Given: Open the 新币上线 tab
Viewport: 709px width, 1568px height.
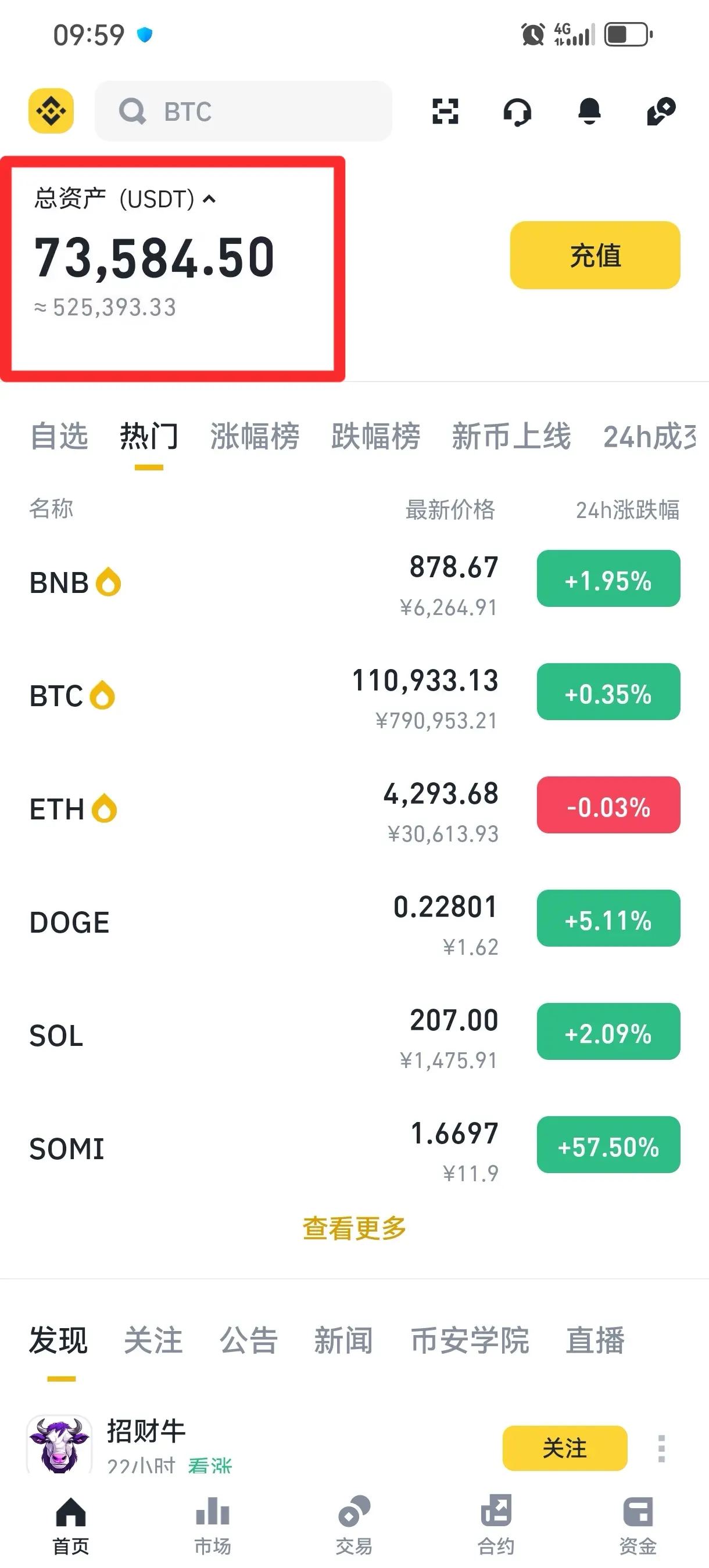Looking at the screenshot, I should pos(511,437).
